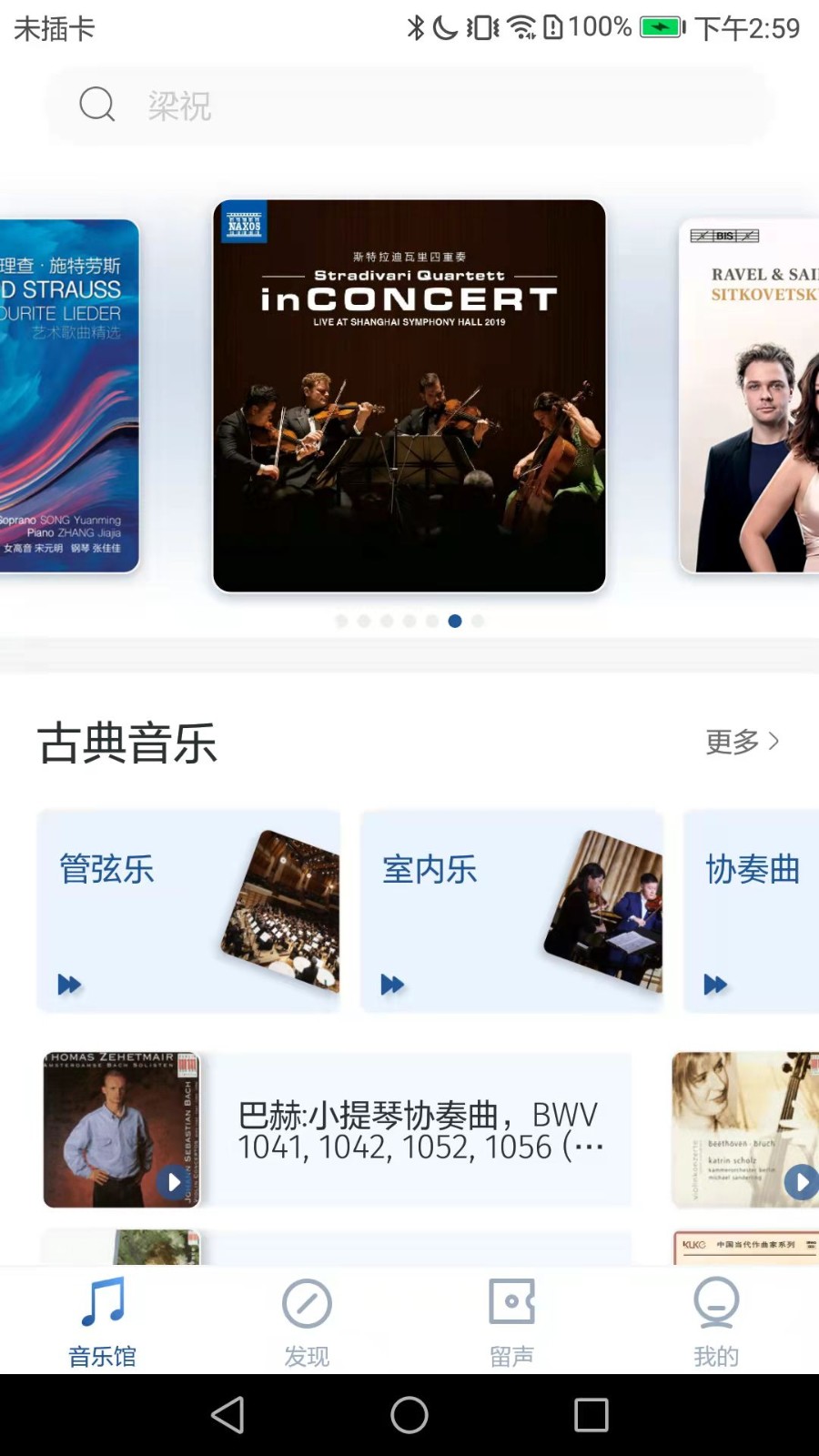Play the Beethoven·Bruch album on the right
This screenshot has height=1456, width=819.
pyautogui.click(x=800, y=1183)
